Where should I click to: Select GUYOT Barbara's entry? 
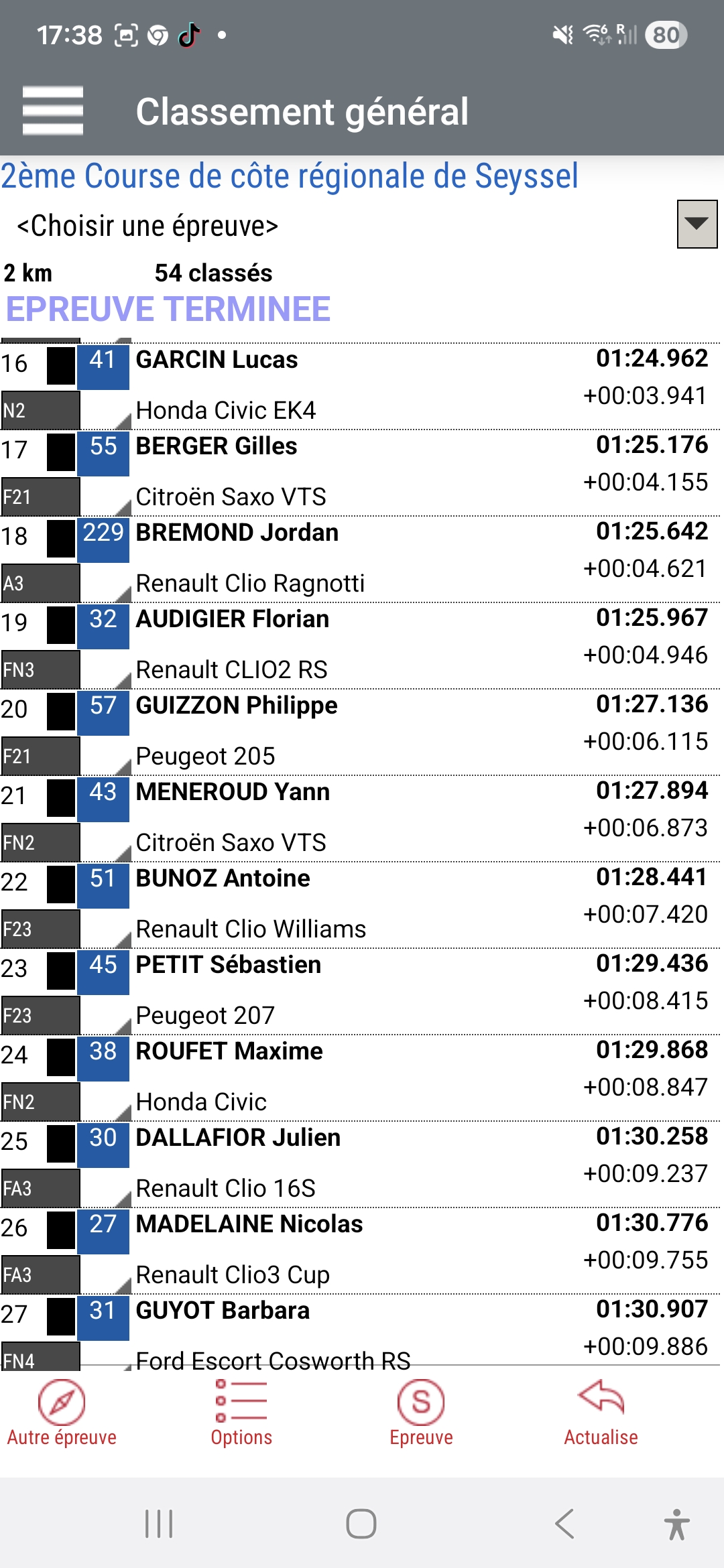[x=362, y=1330]
